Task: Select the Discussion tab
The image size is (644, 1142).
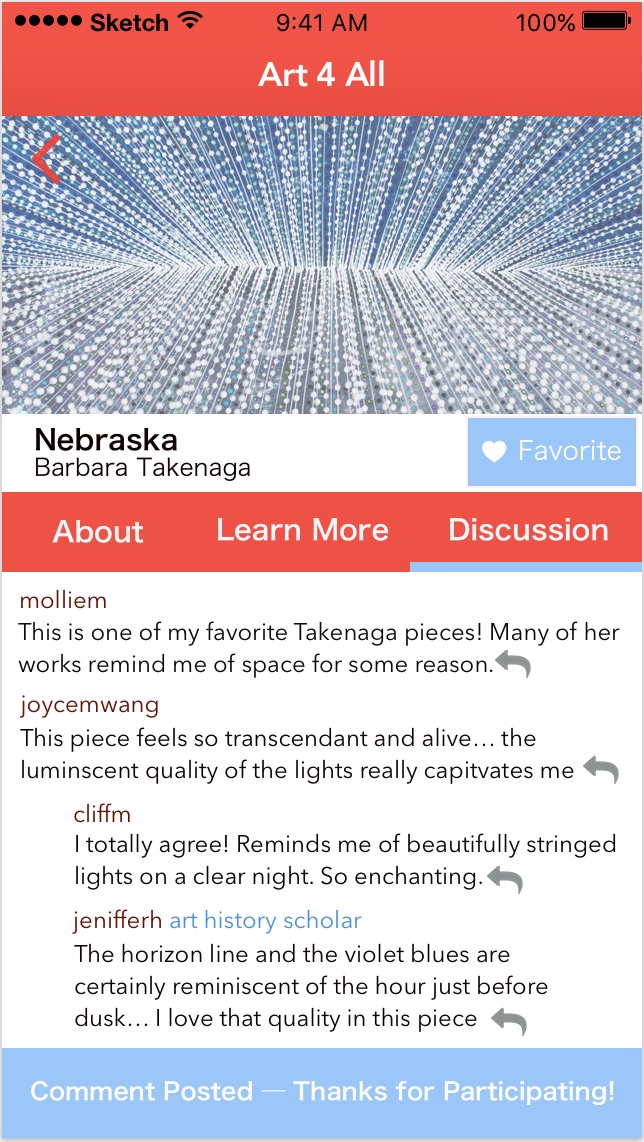Action: click(528, 530)
